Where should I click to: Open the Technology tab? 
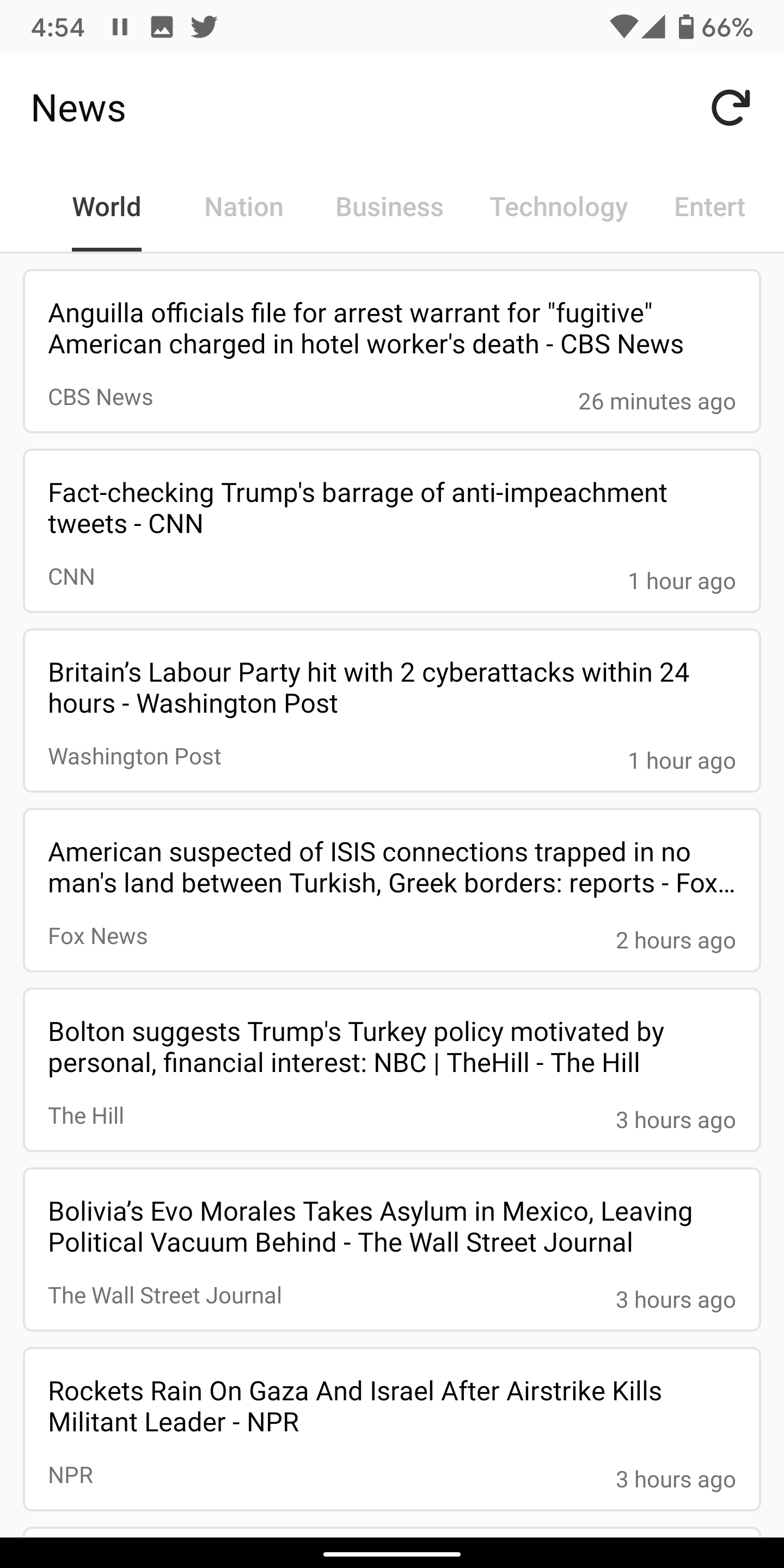(x=559, y=207)
